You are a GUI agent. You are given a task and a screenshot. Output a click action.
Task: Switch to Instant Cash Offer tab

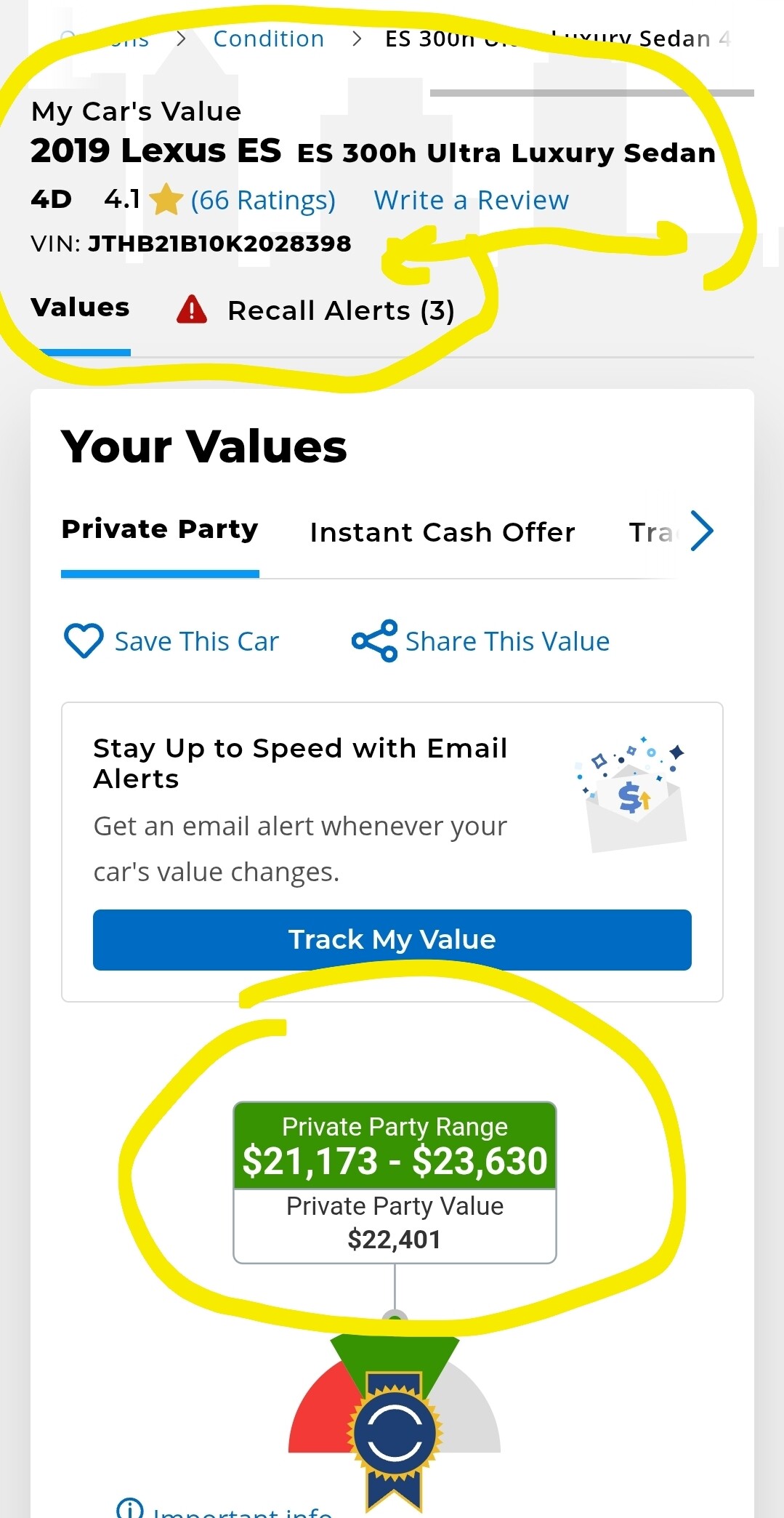click(x=442, y=532)
